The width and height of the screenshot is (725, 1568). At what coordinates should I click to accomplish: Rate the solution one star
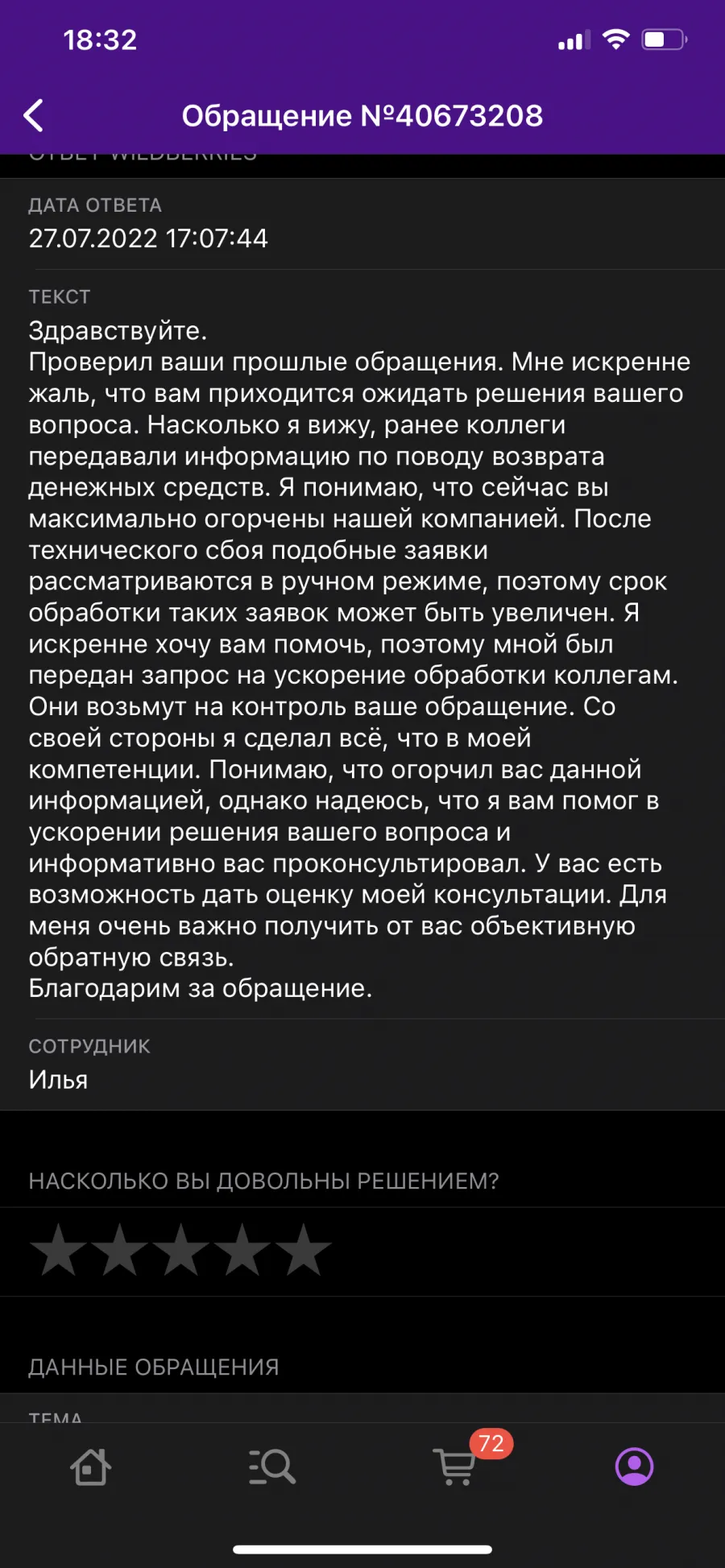click(59, 1250)
